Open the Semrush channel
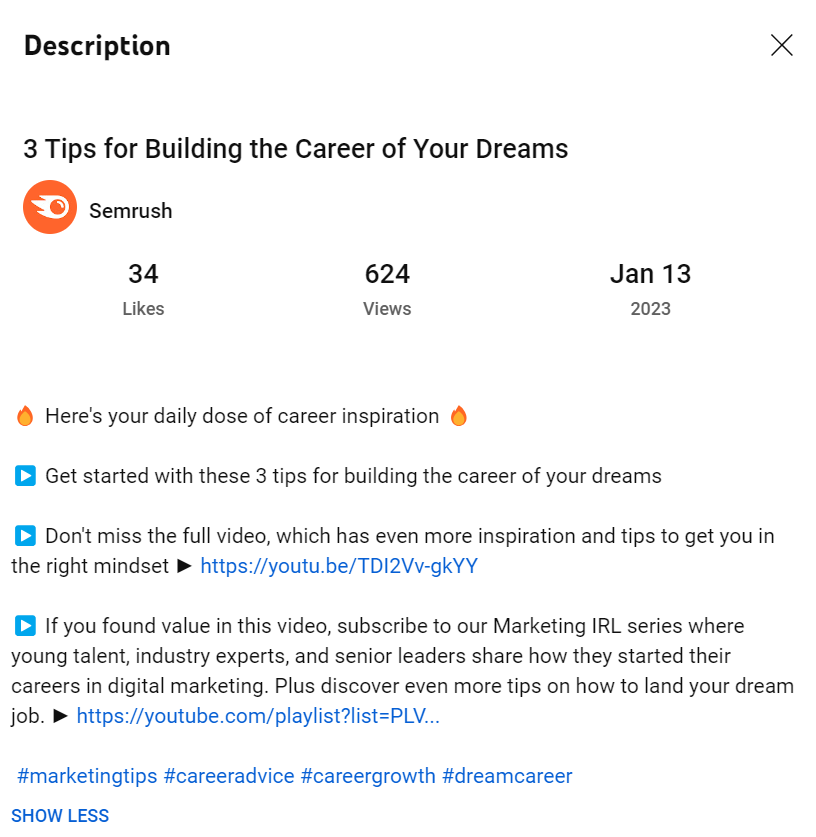This screenshot has width=816, height=837. coord(130,211)
